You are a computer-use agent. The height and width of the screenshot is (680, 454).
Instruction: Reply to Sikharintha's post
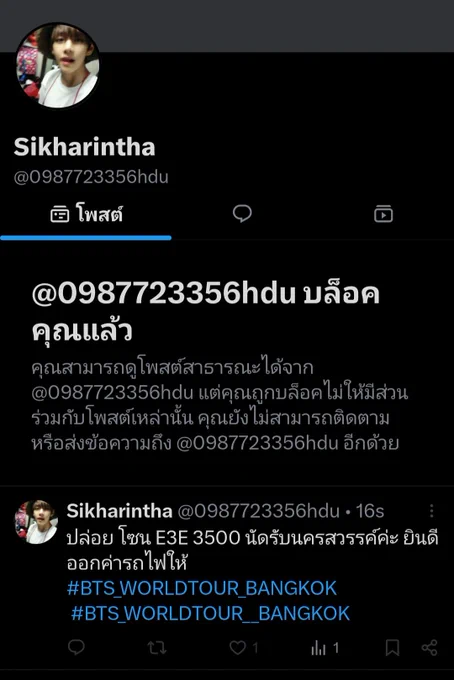[76, 647]
